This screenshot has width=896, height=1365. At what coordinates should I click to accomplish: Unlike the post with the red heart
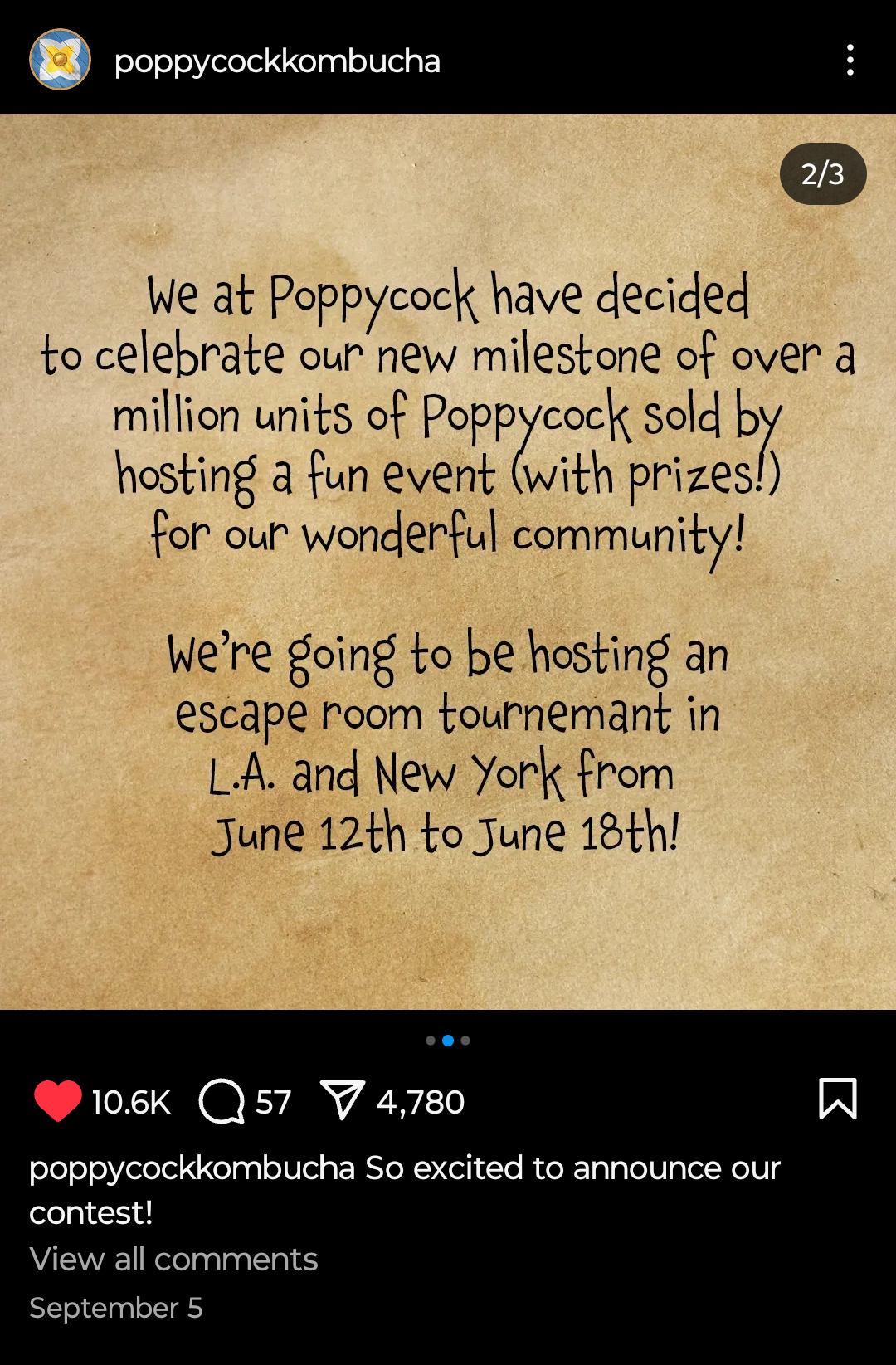pyautogui.click(x=58, y=1101)
